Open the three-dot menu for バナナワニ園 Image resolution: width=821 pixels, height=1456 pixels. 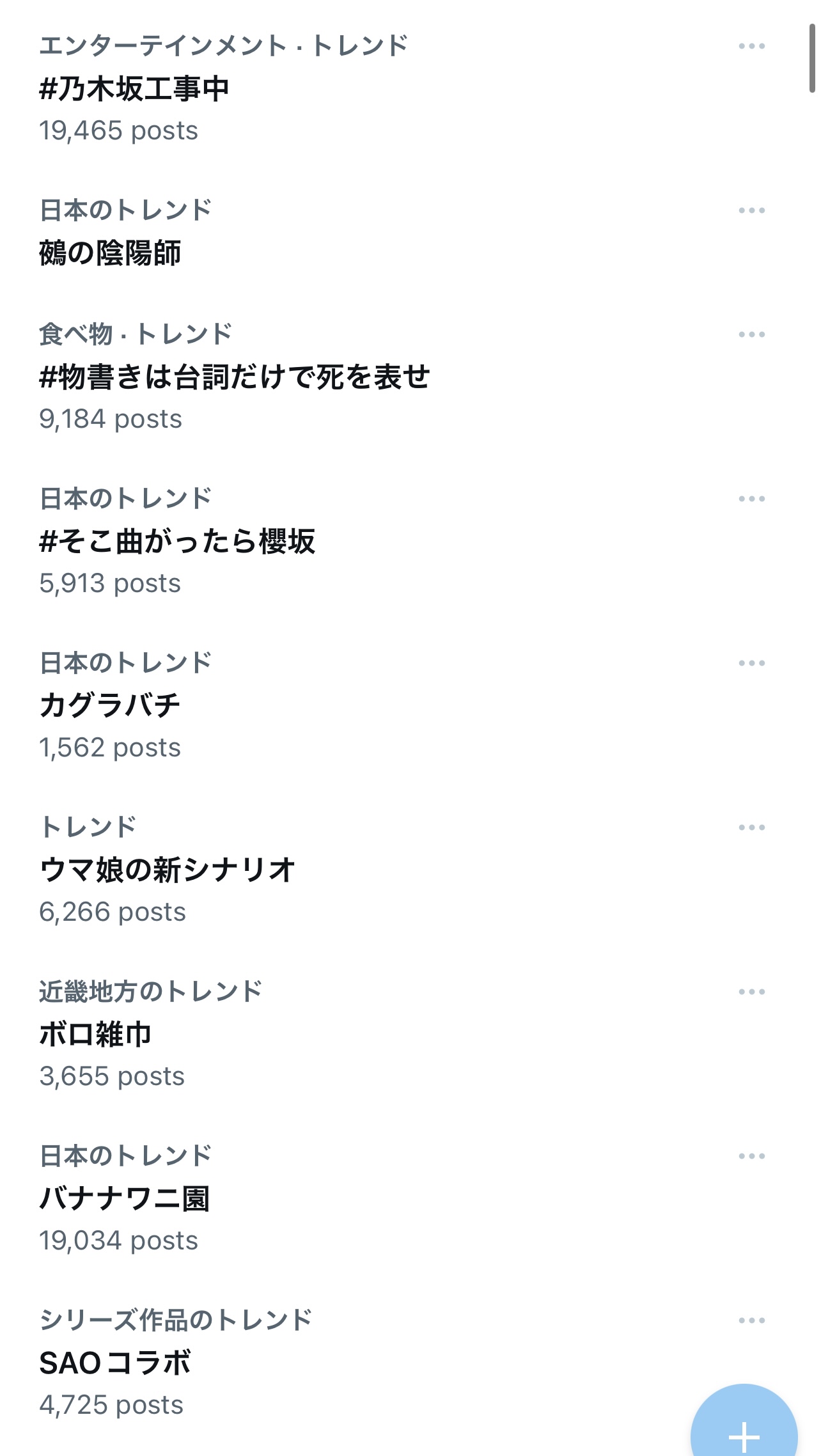point(751,1156)
